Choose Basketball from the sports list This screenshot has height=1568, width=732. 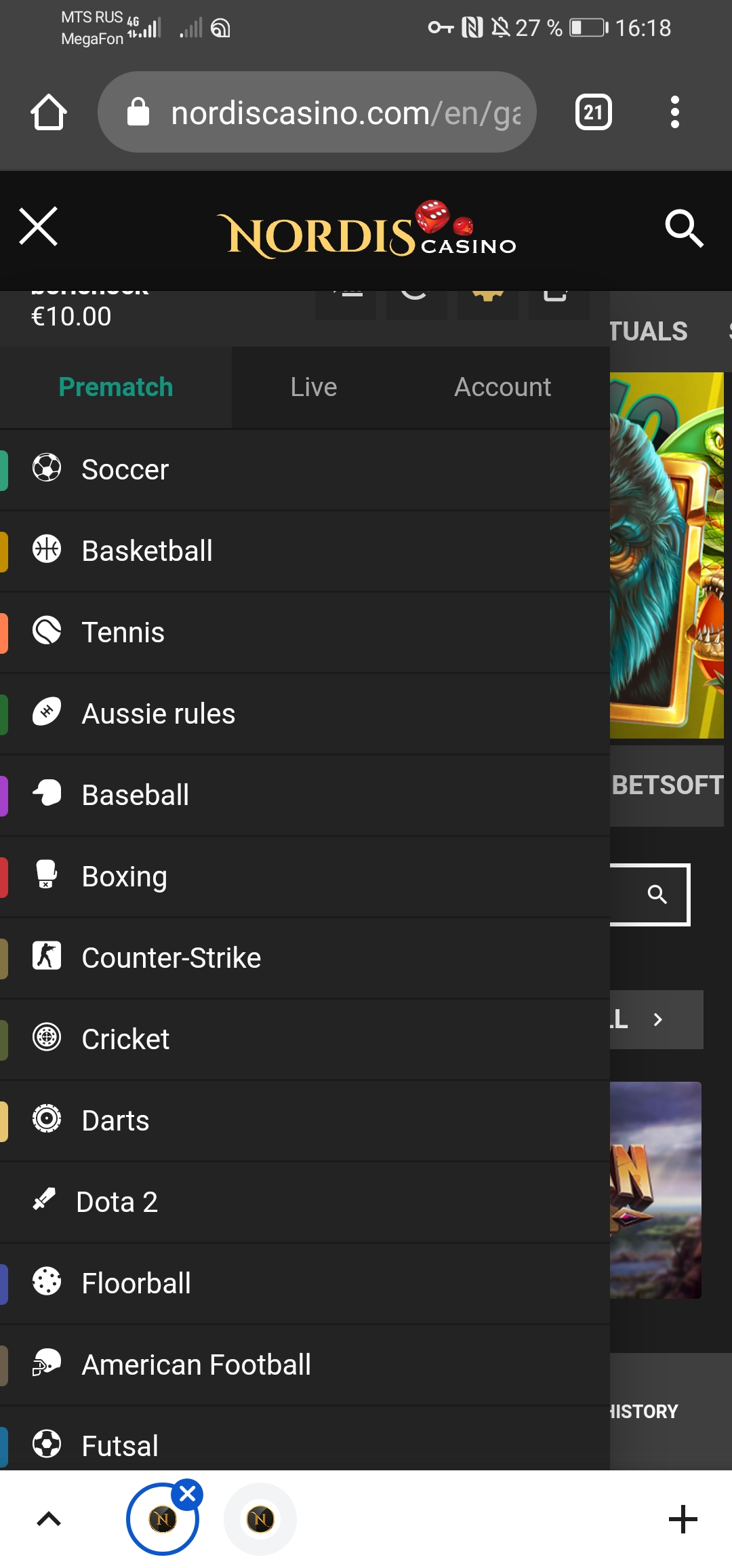pos(305,551)
